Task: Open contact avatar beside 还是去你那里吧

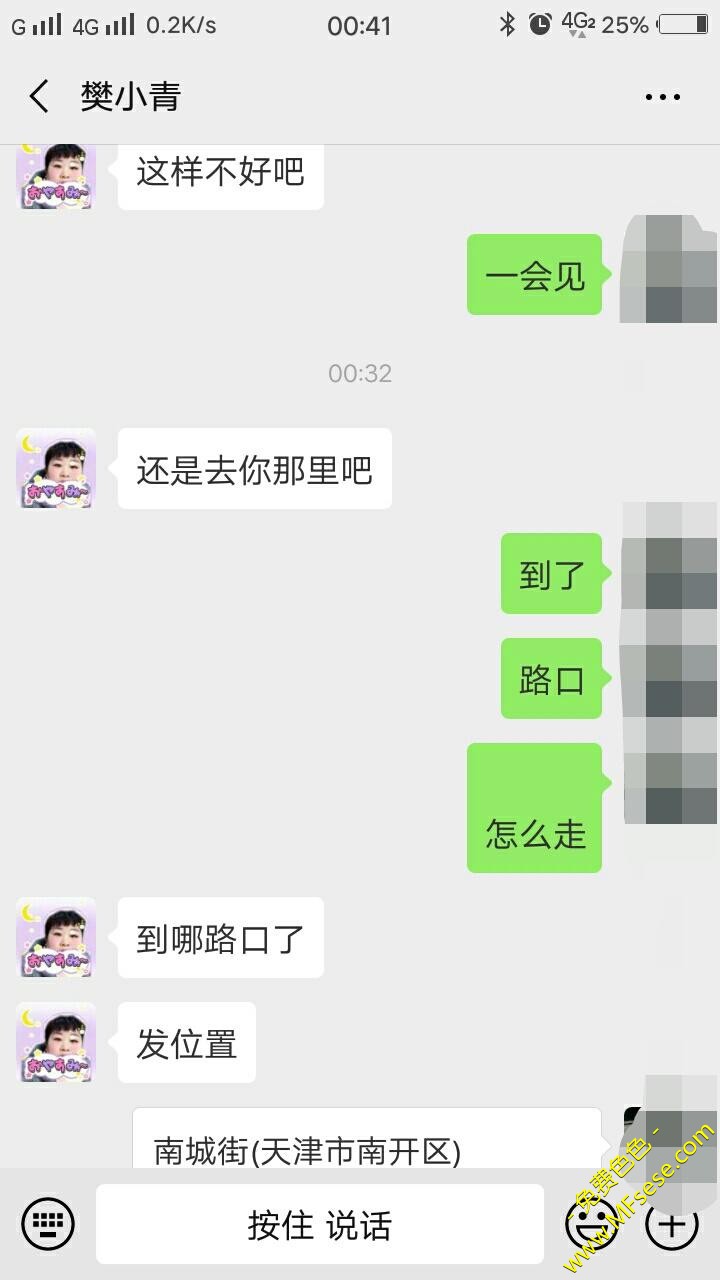Action: click(56, 468)
